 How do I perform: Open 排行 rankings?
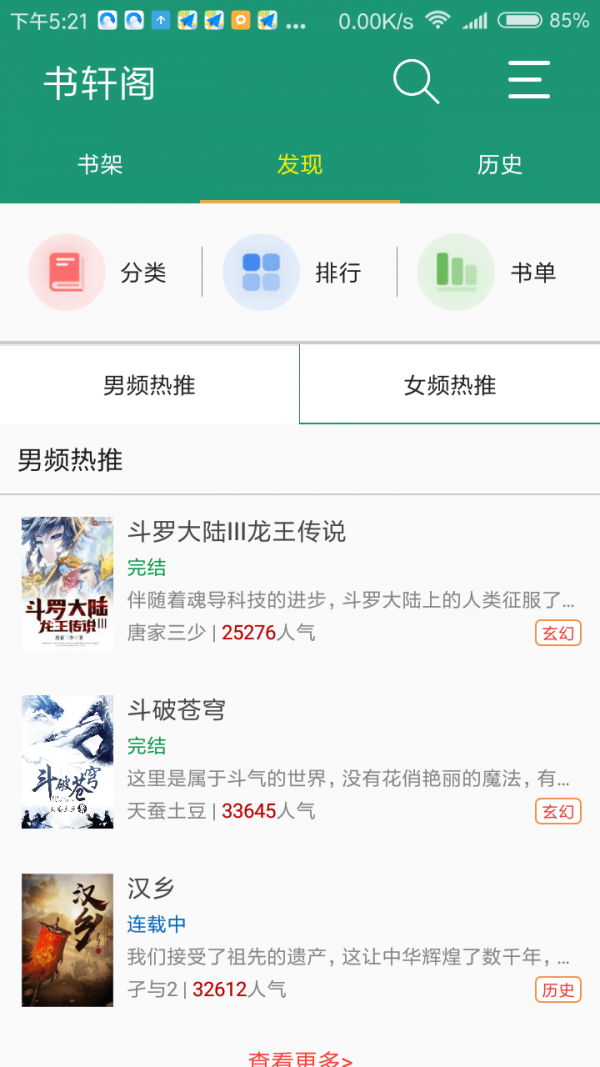tap(293, 272)
